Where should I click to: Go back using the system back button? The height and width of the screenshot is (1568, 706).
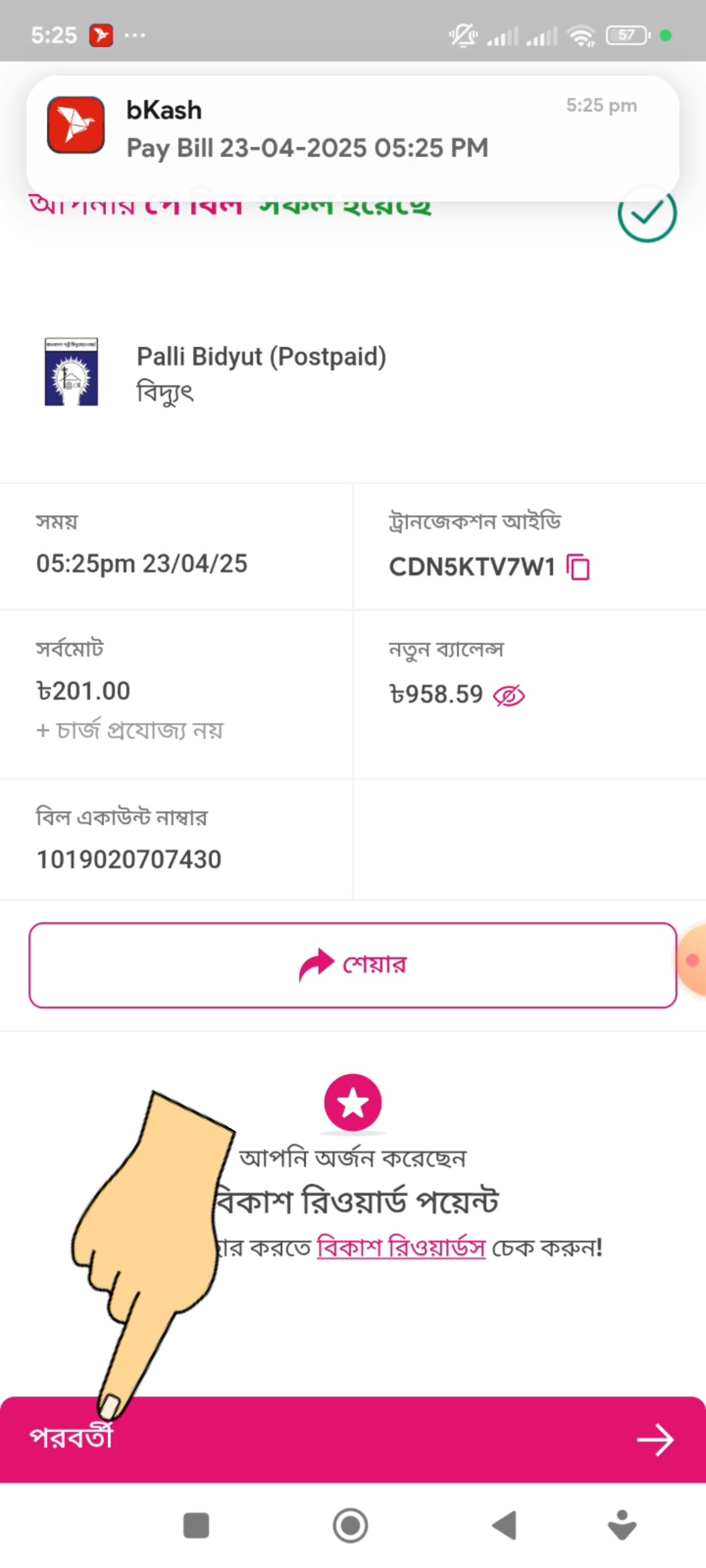point(505,1526)
